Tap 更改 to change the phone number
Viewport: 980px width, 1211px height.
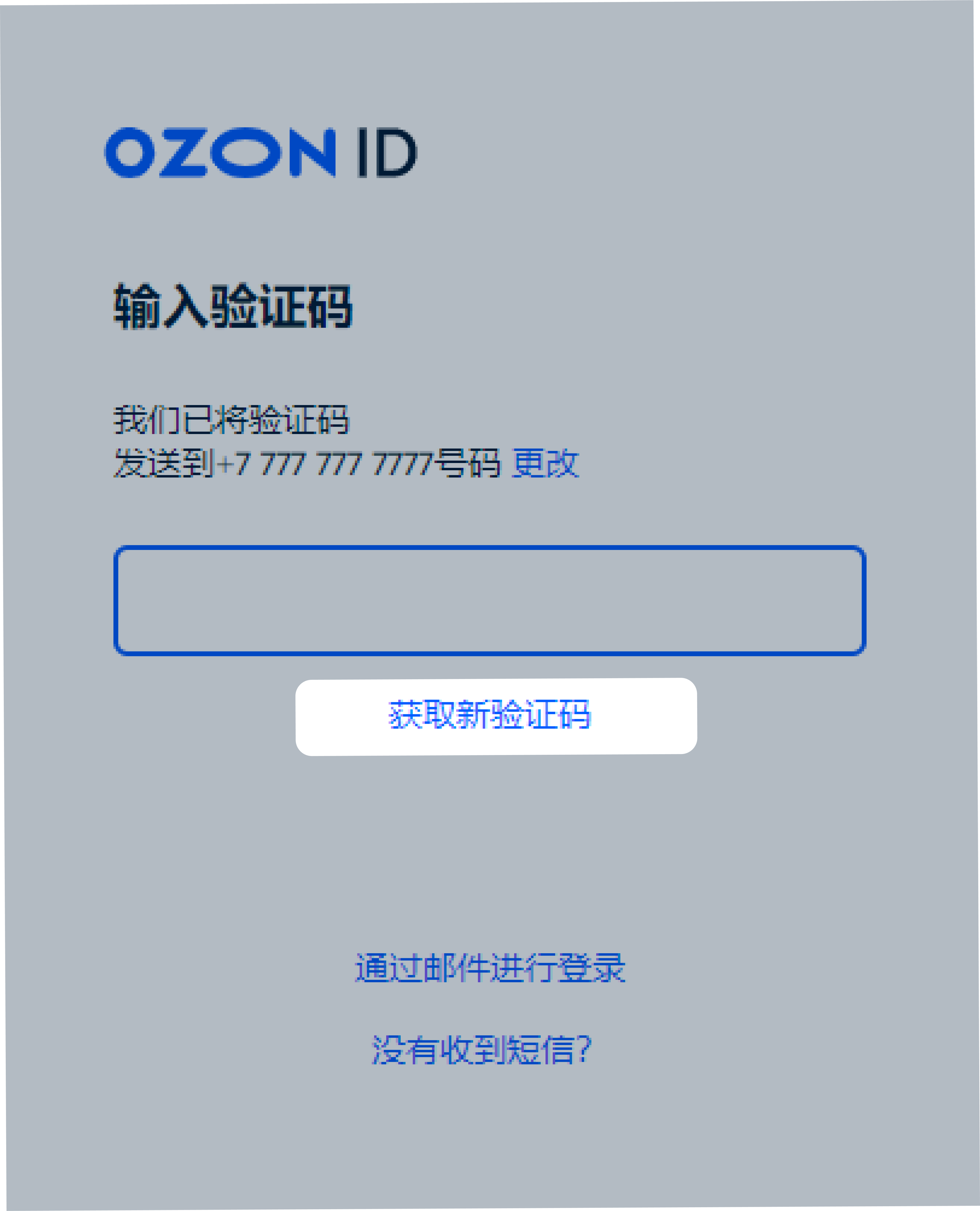545,463
